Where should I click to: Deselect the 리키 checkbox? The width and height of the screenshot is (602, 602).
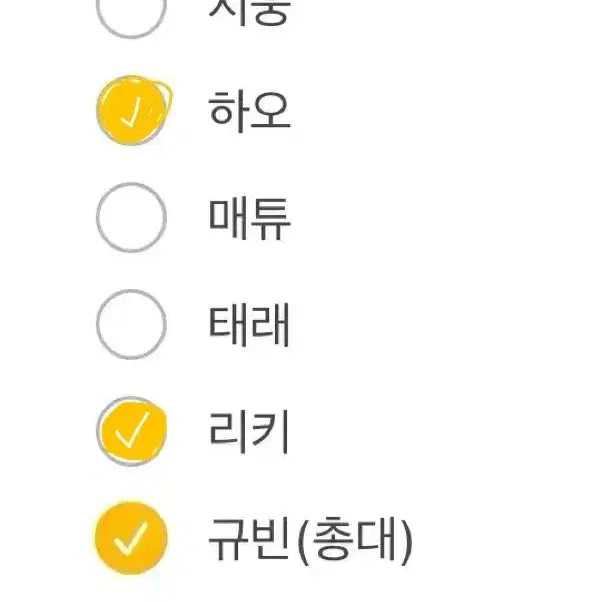click(x=131, y=433)
